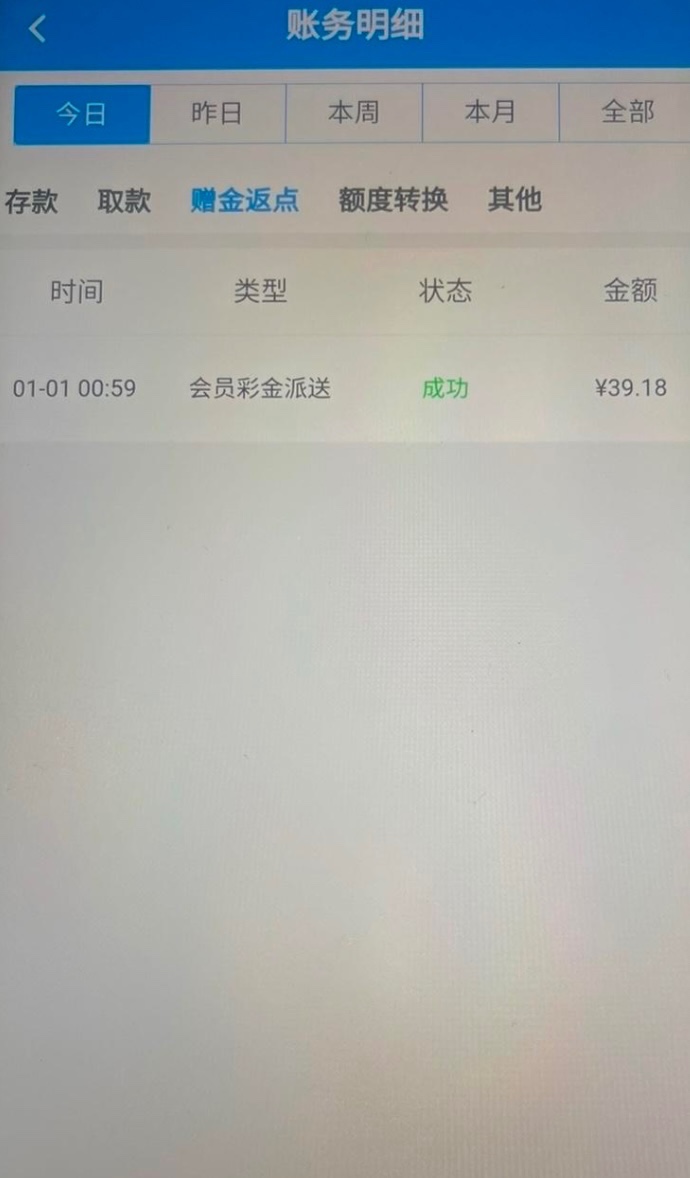Switch to the 取款 category
690x1178 pixels.
(124, 201)
